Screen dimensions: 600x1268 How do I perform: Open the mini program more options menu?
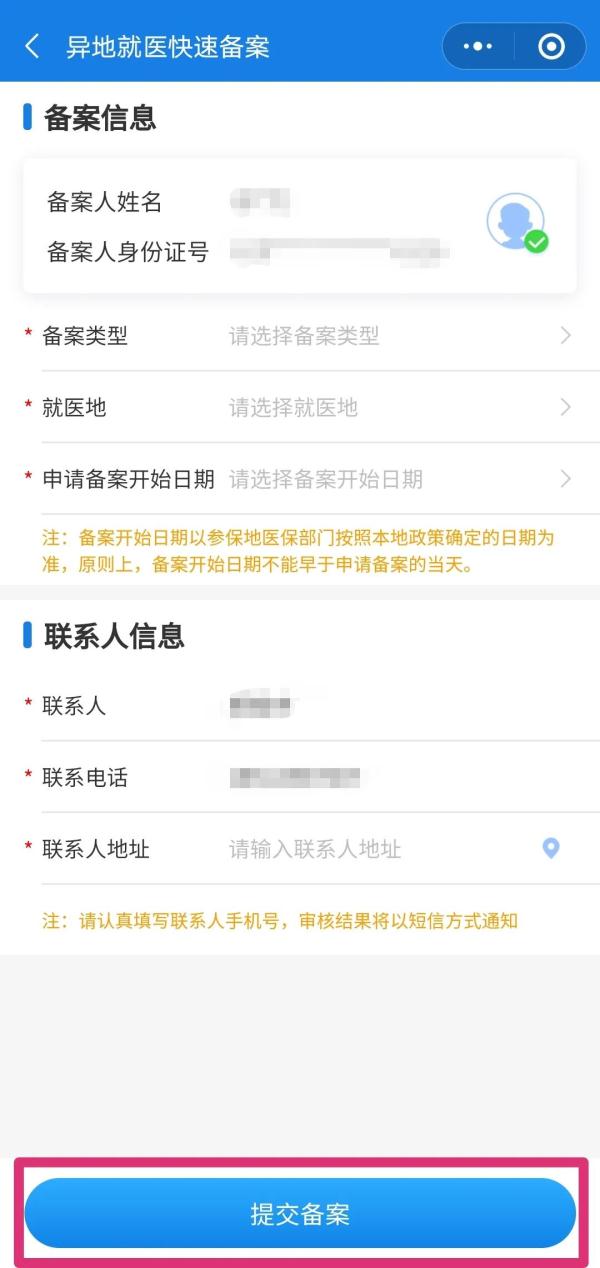coord(479,47)
